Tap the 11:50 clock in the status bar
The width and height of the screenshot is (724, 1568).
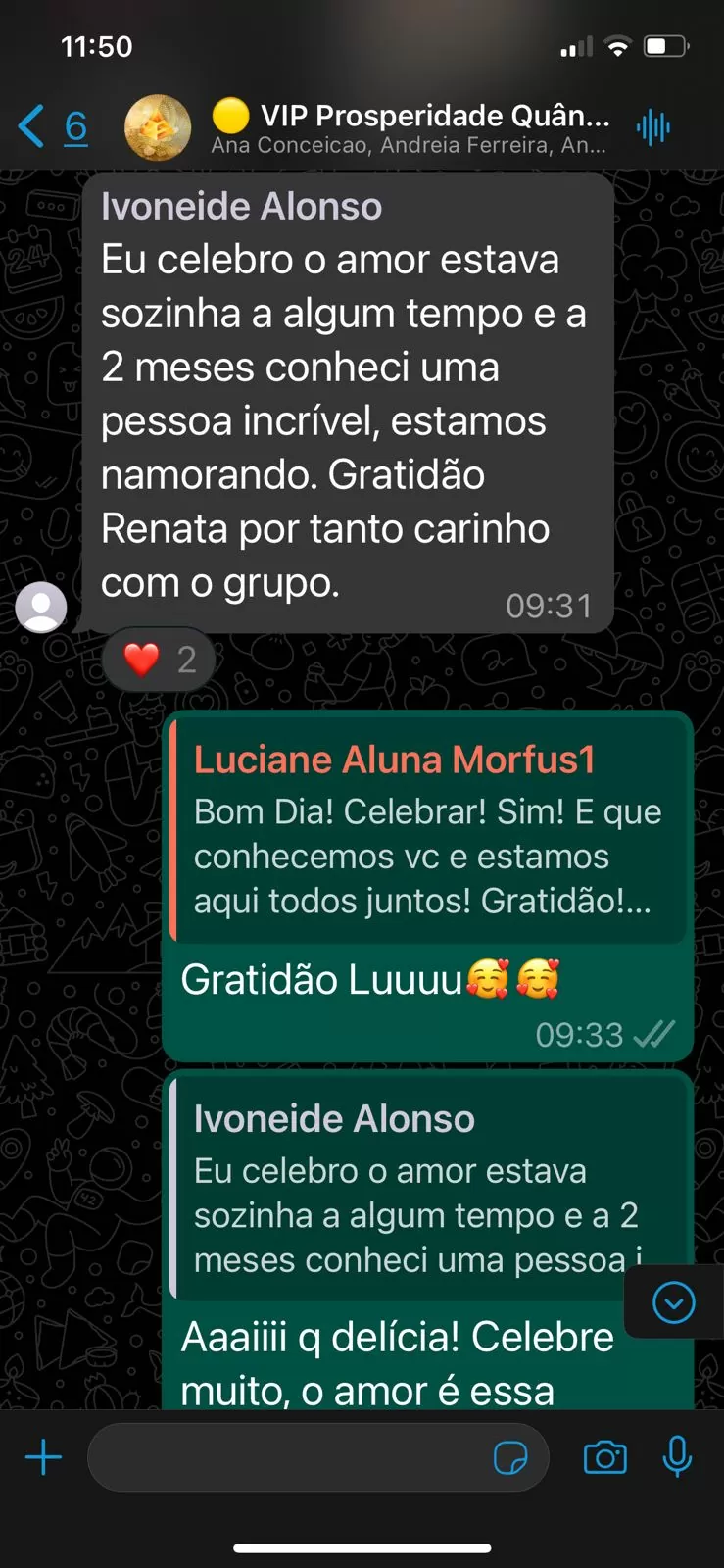point(95,44)
